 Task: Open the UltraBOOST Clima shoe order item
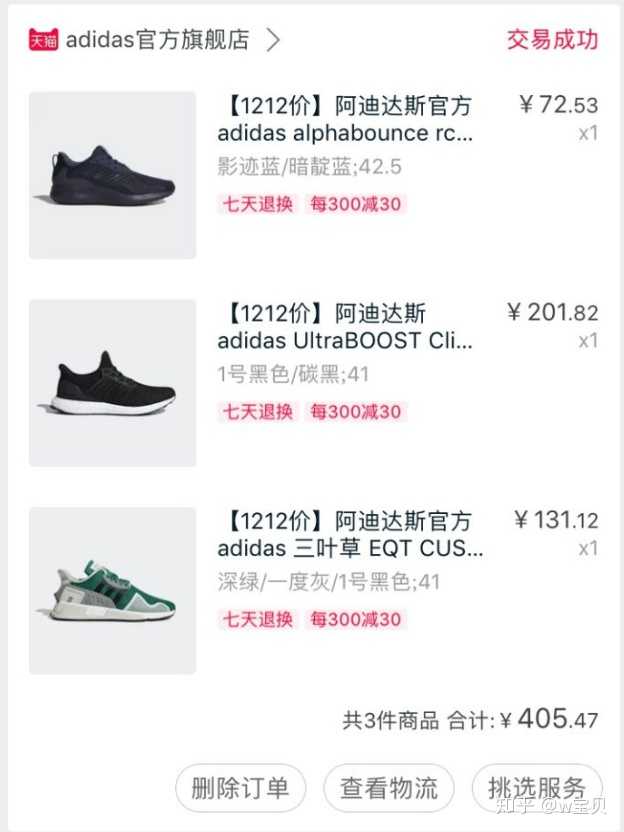pos(344,327)
